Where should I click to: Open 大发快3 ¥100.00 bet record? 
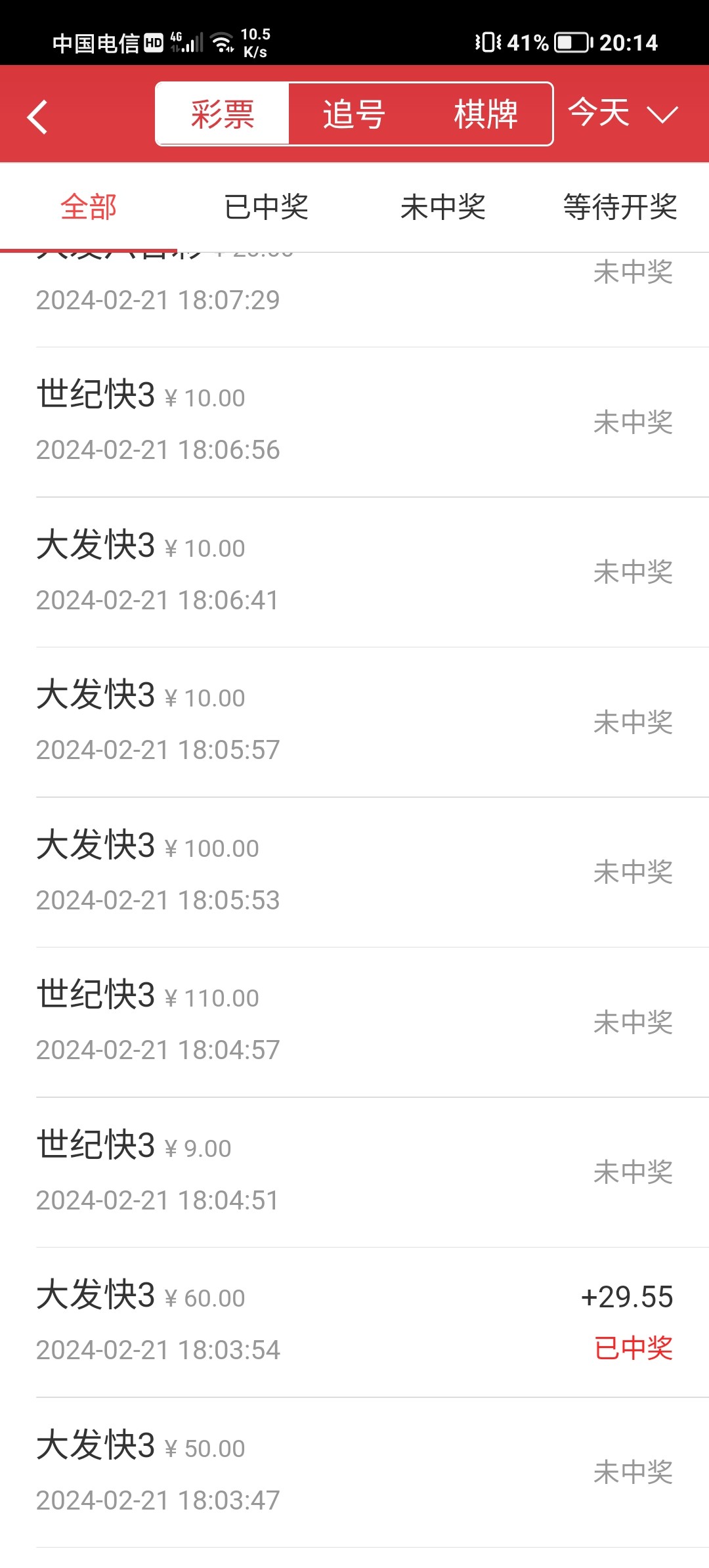[354, 872]
